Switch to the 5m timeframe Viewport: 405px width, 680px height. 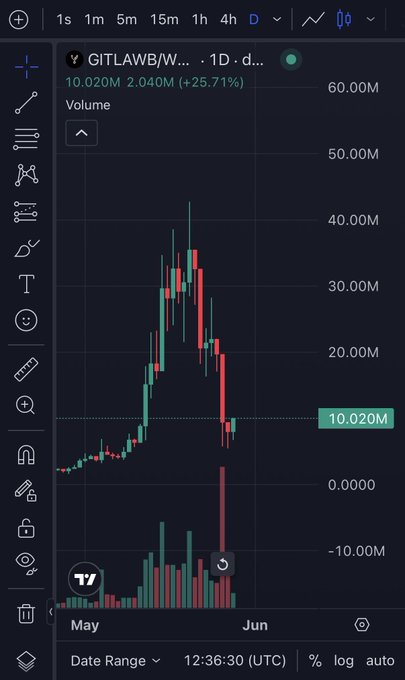(126, 20)
